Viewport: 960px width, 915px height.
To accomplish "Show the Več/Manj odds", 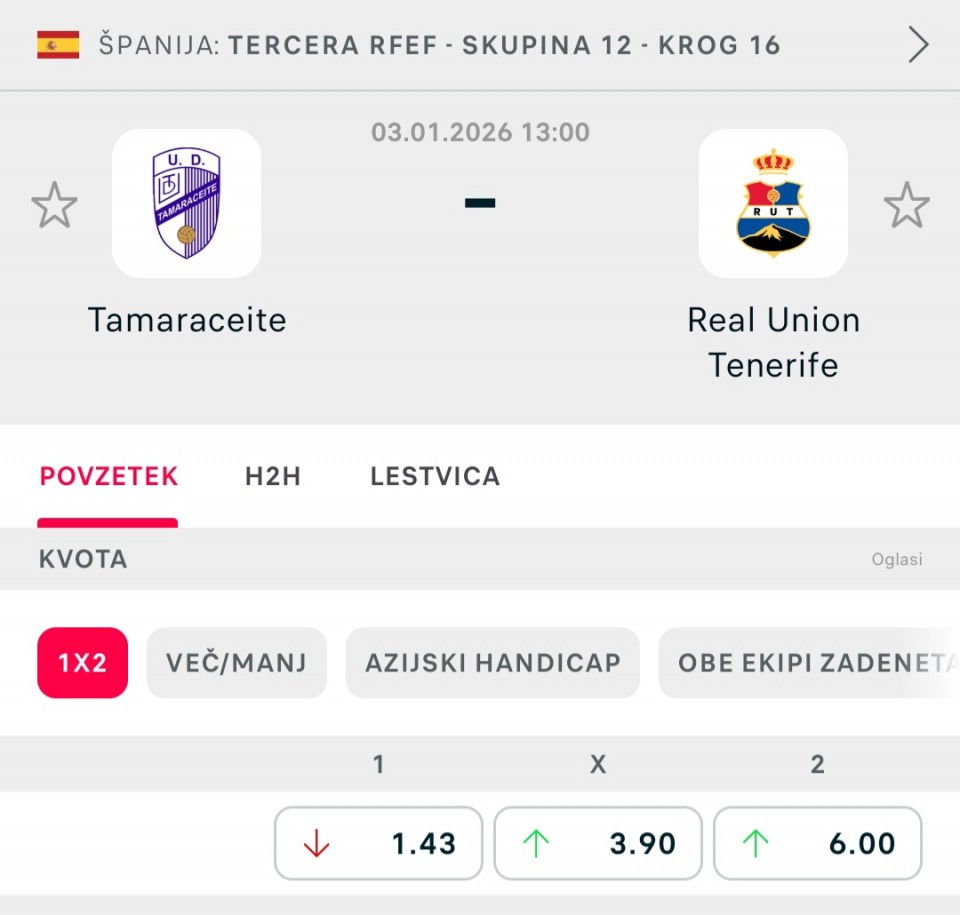I will pos(236,662).
